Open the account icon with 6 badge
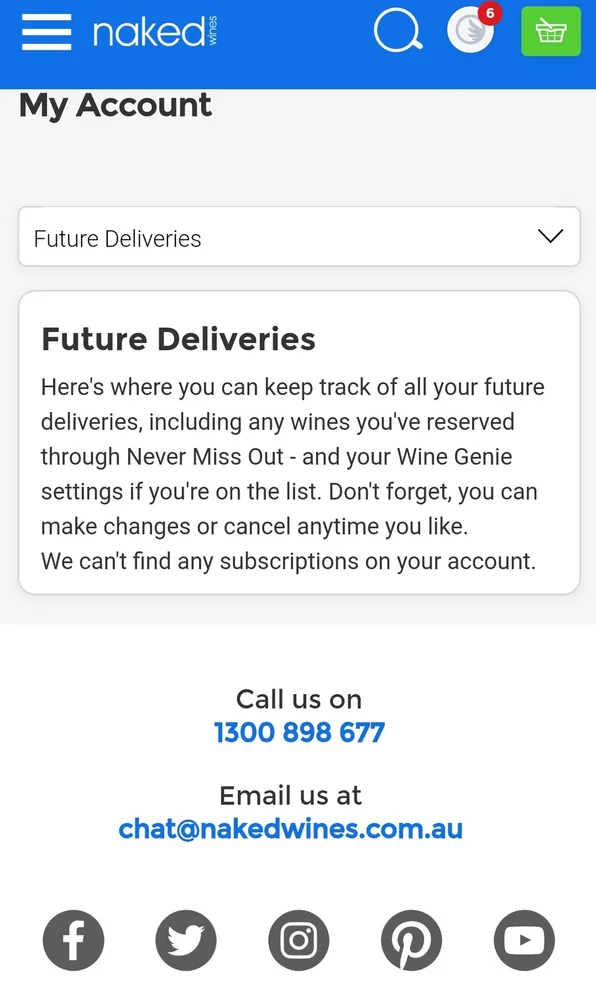The image size is (596, 1000). 473,29
